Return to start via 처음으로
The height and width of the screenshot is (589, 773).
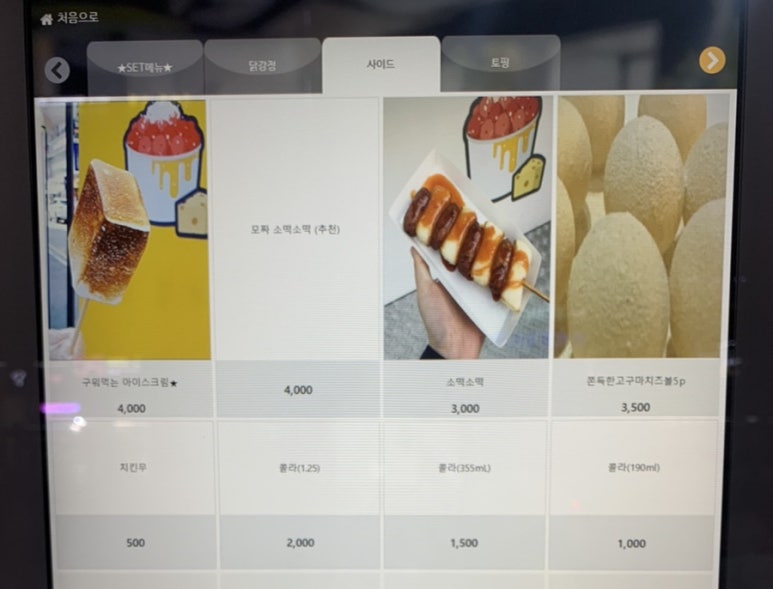pyautogui.click(x=69, y=19)
